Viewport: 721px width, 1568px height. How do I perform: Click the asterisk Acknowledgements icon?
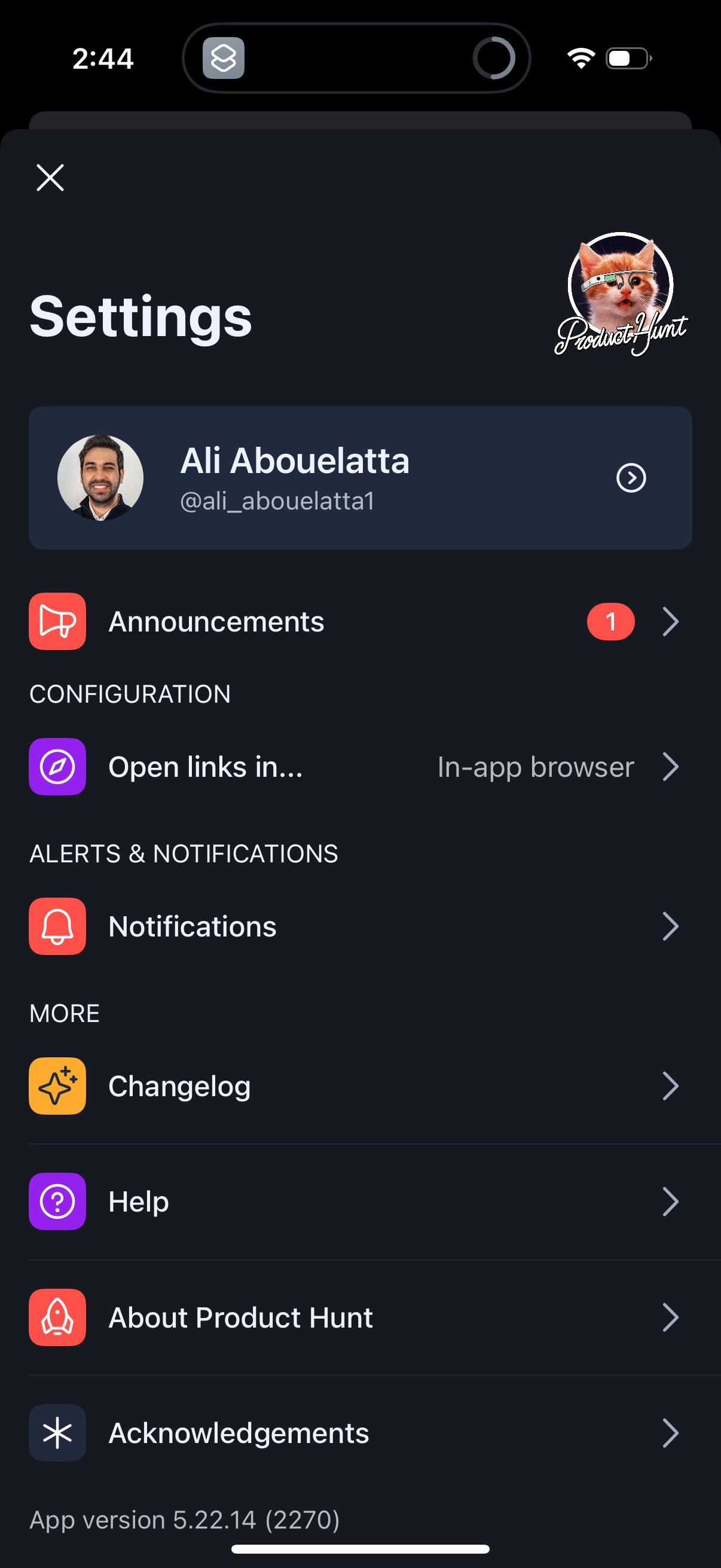(x=57, y=1432)
